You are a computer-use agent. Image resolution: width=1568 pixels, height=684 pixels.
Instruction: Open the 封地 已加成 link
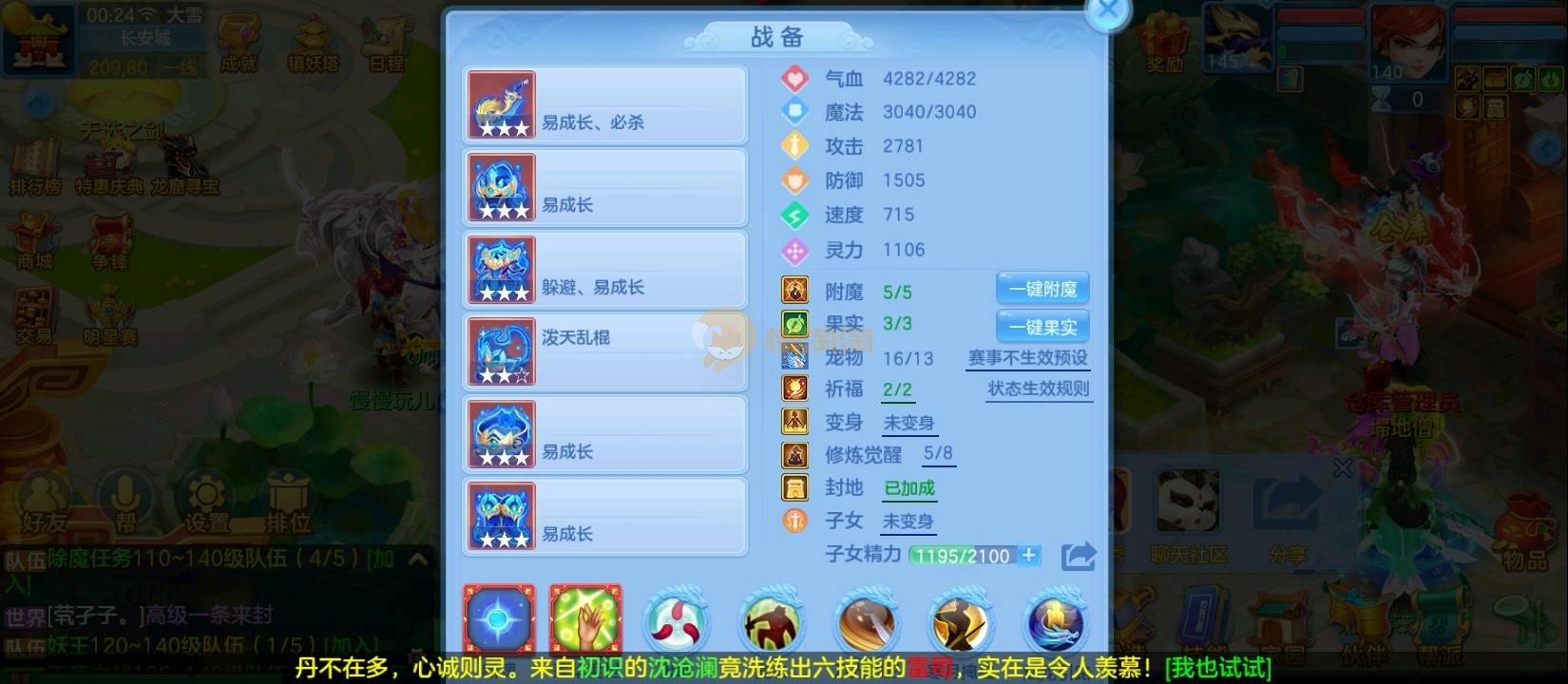[x=908, y=488]
